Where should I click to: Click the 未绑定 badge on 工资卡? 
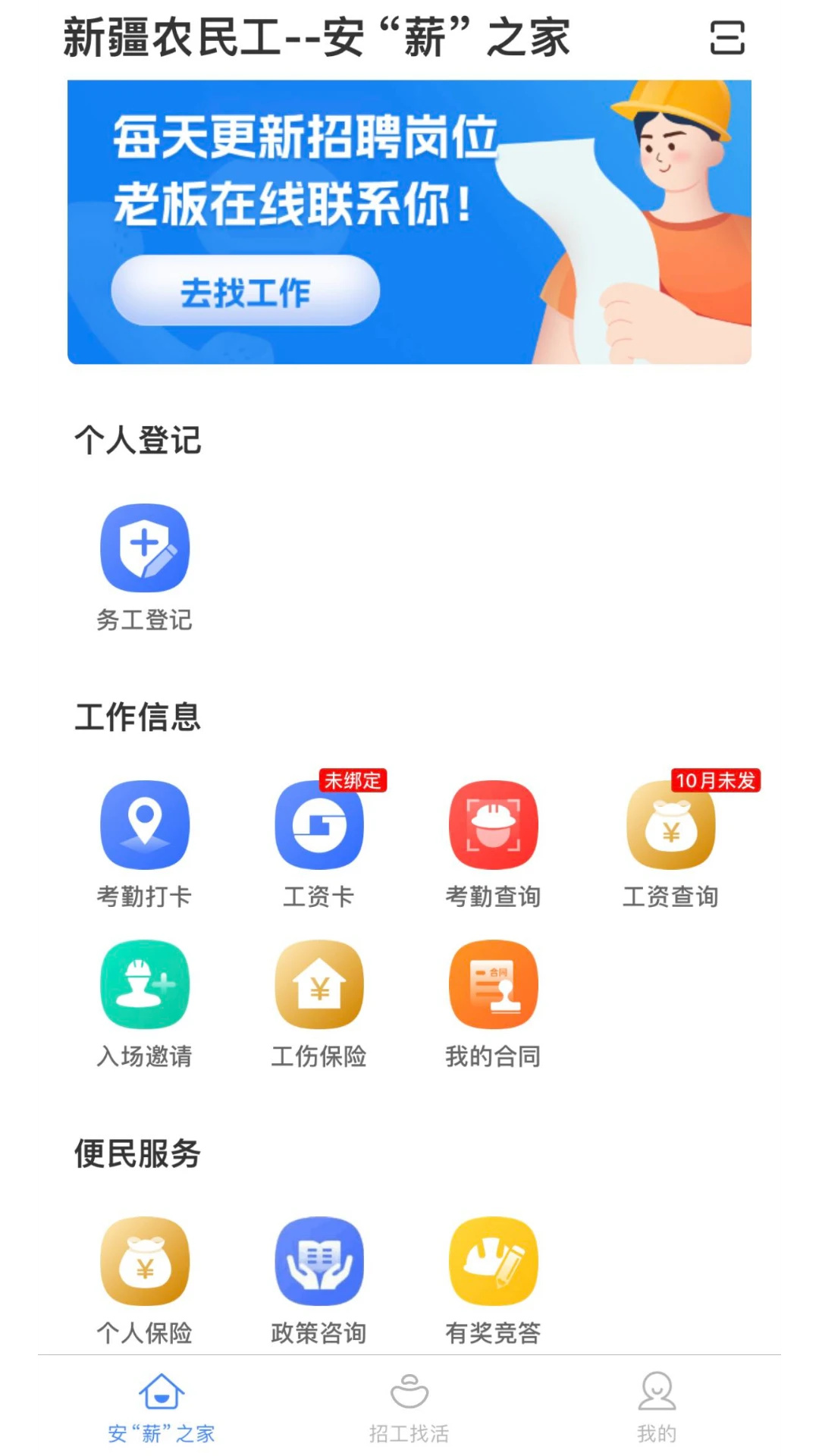click(353, 780)
